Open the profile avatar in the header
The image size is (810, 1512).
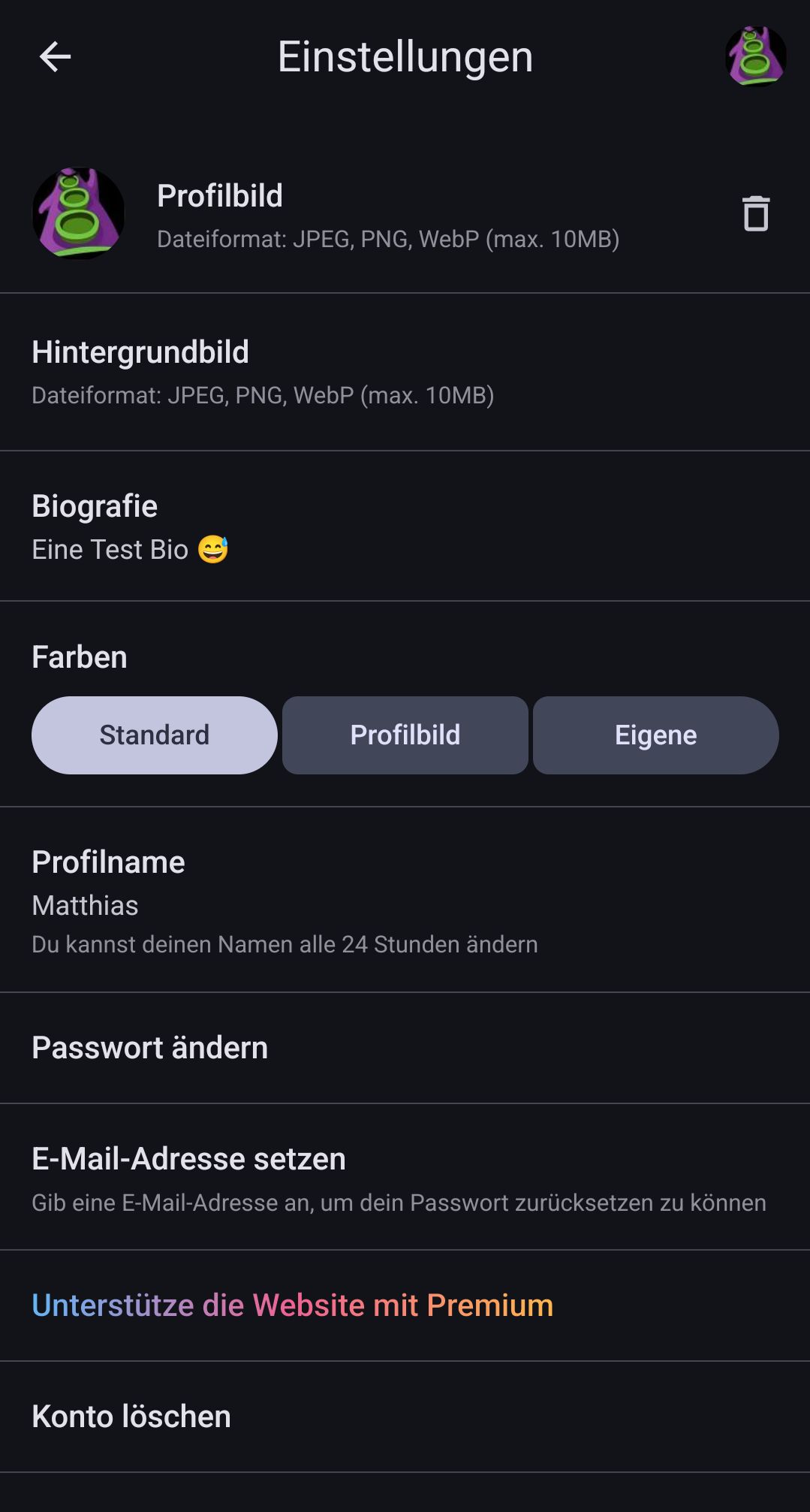click(755, 56)
